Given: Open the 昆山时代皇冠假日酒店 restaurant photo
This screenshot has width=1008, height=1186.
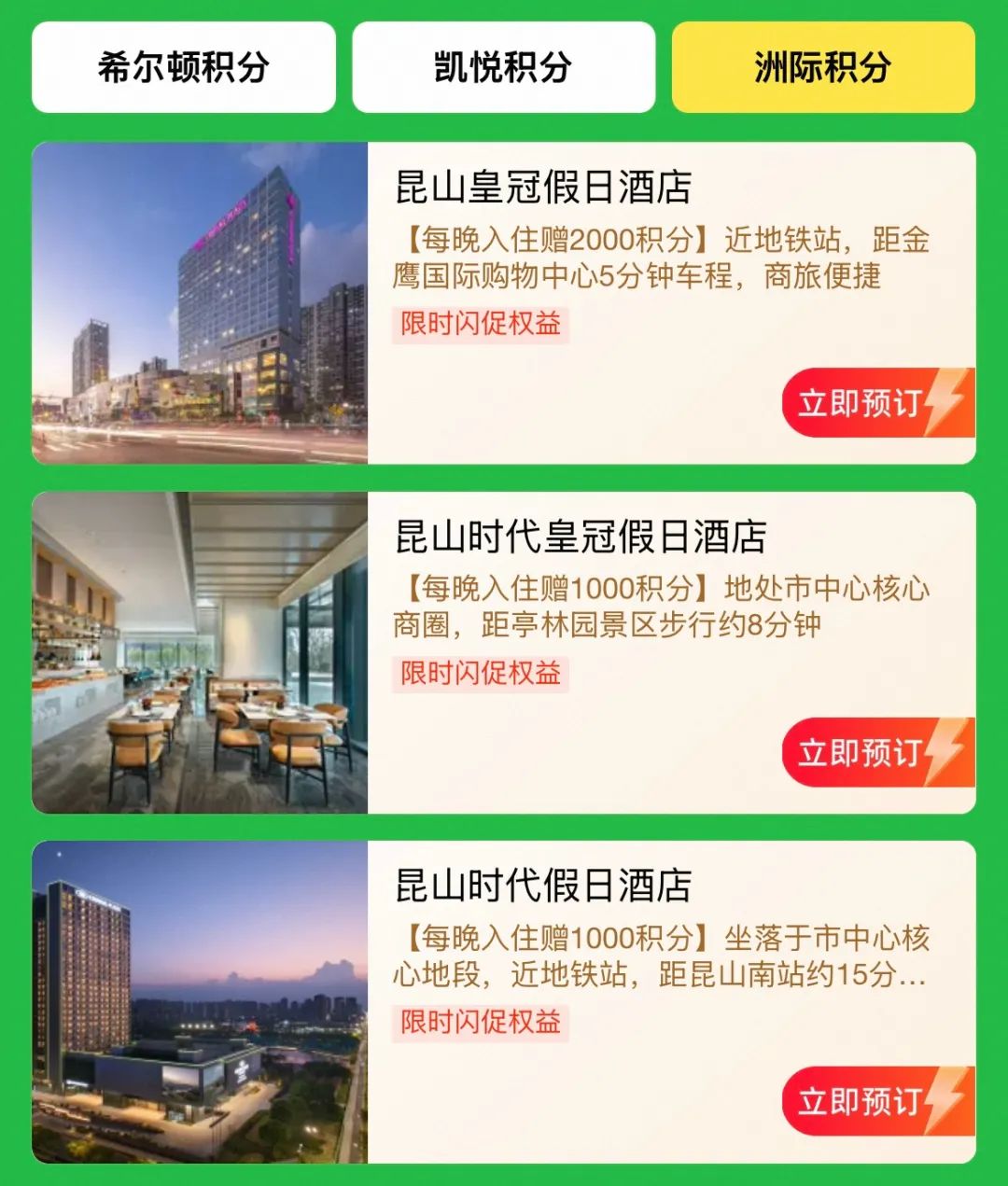Looking at the screenshot, I should tap(200, 652).
